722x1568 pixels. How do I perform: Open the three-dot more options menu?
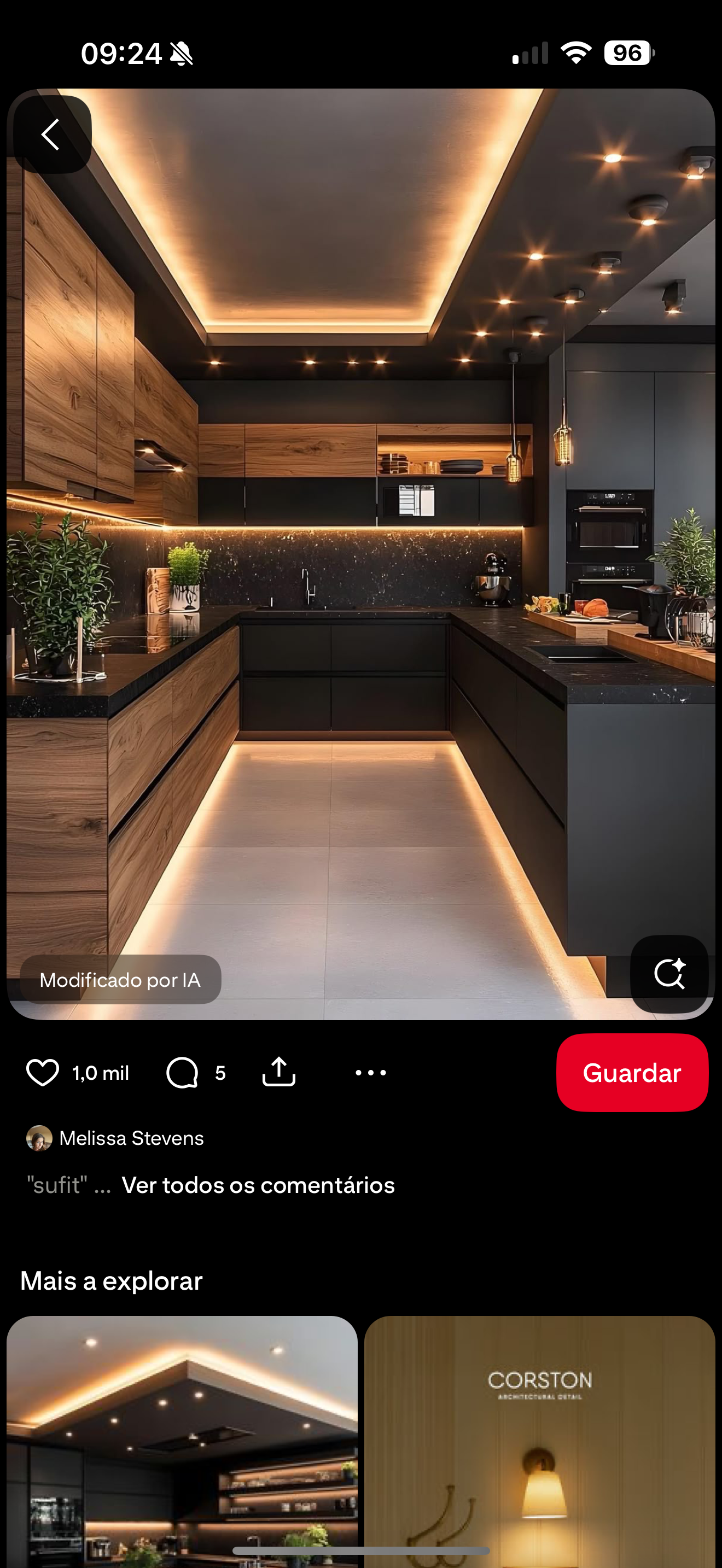(x=371, y=1073)
